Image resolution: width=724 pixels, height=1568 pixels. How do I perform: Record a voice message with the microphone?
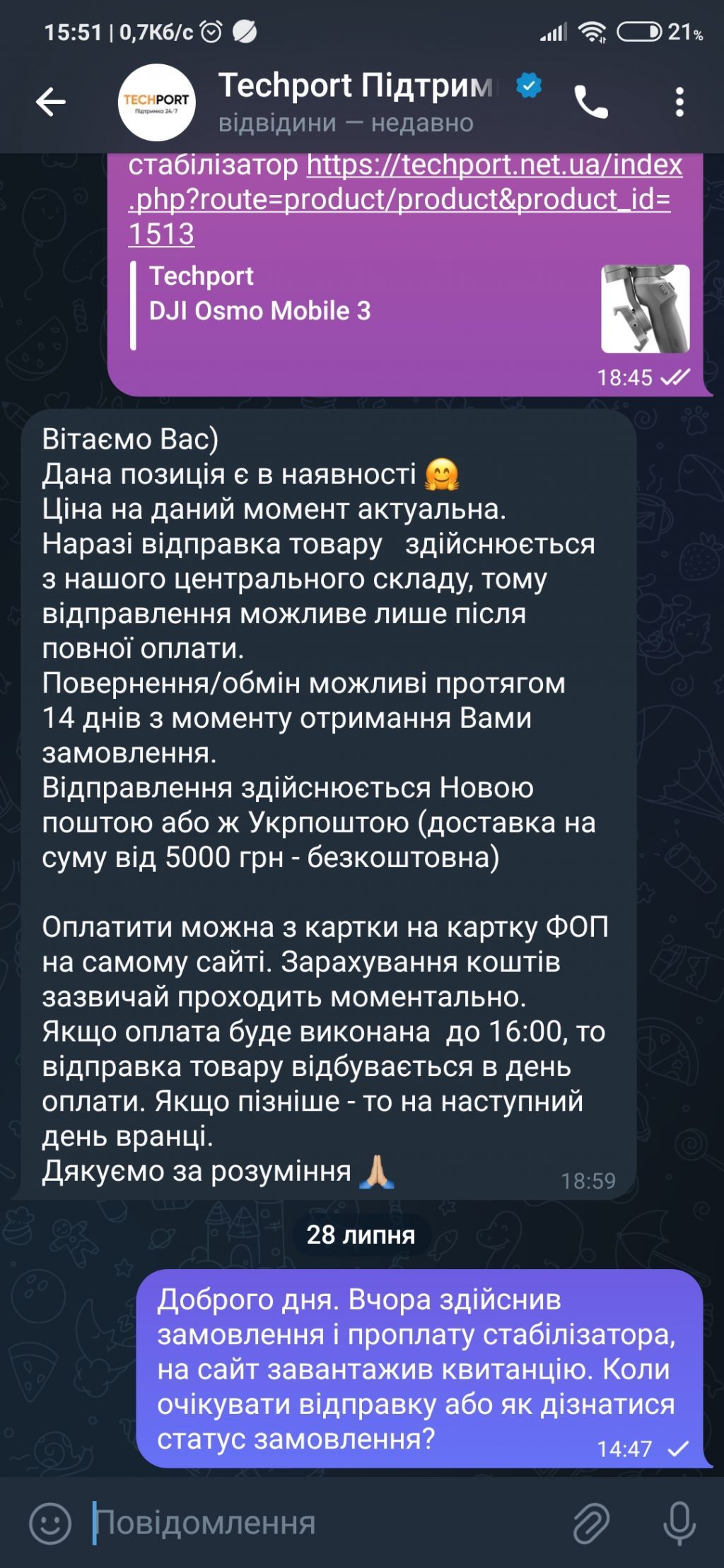[679, 1522]
